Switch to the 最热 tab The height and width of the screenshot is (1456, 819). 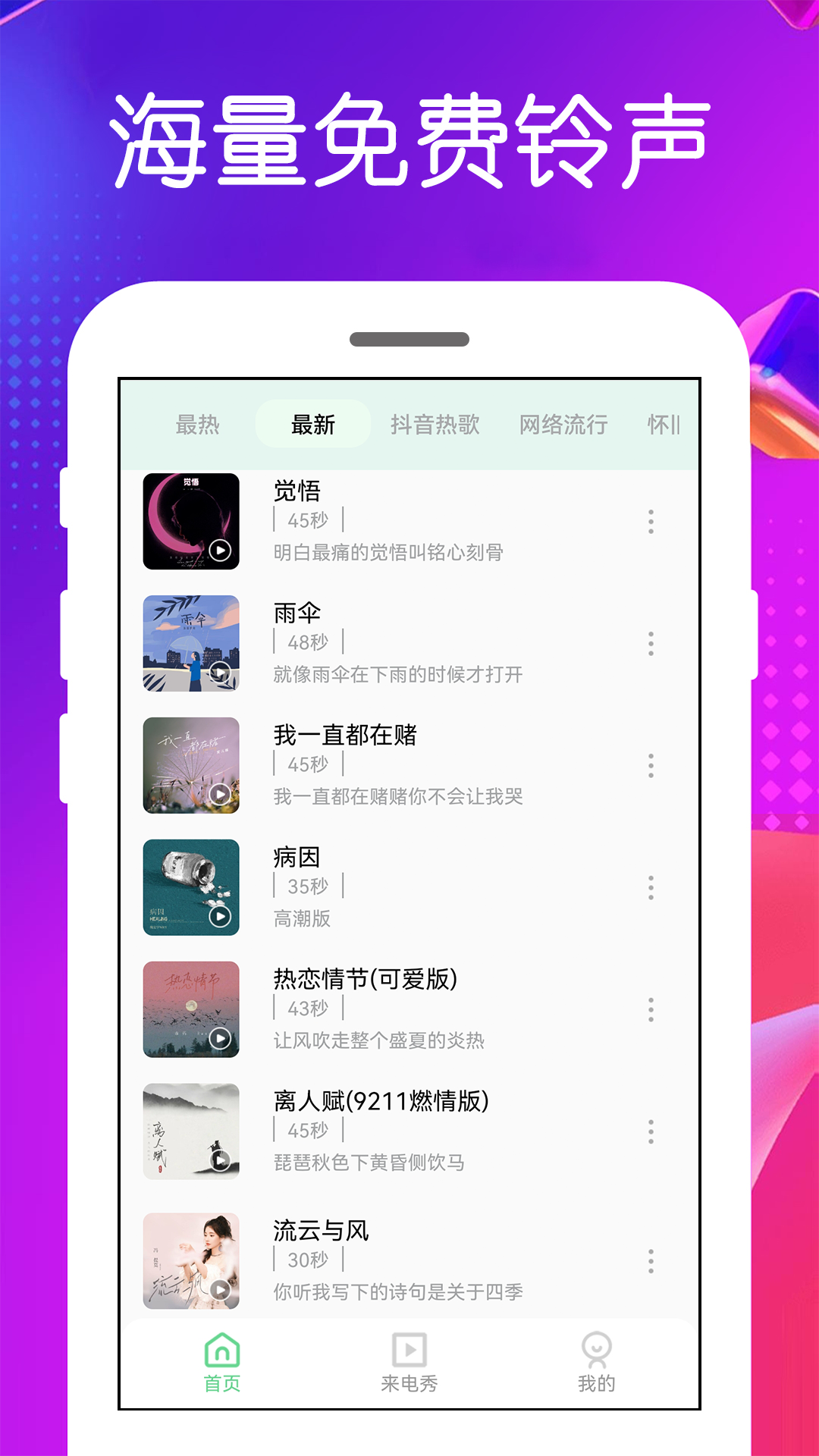(196, 426)
